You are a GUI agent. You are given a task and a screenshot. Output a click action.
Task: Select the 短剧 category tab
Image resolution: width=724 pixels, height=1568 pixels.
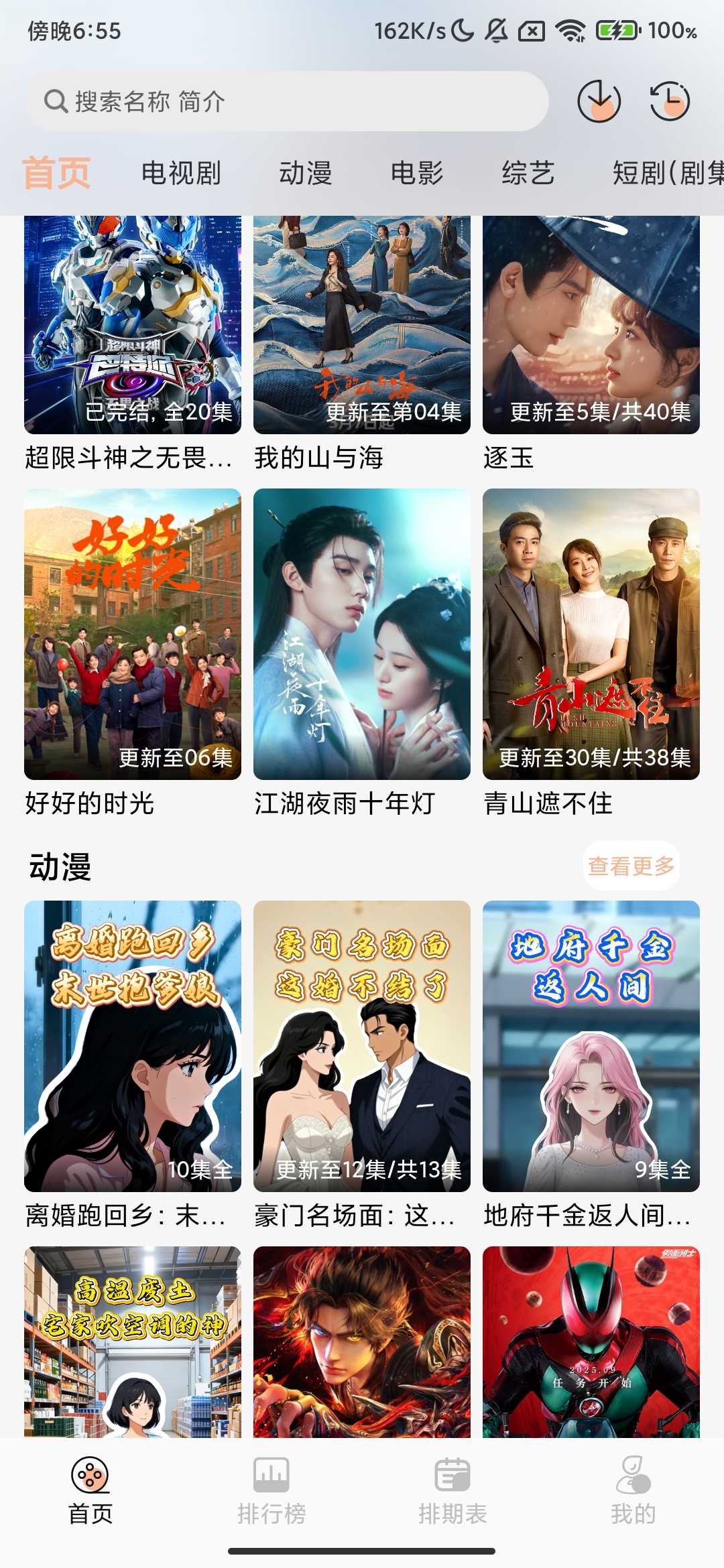click(667, 173)
